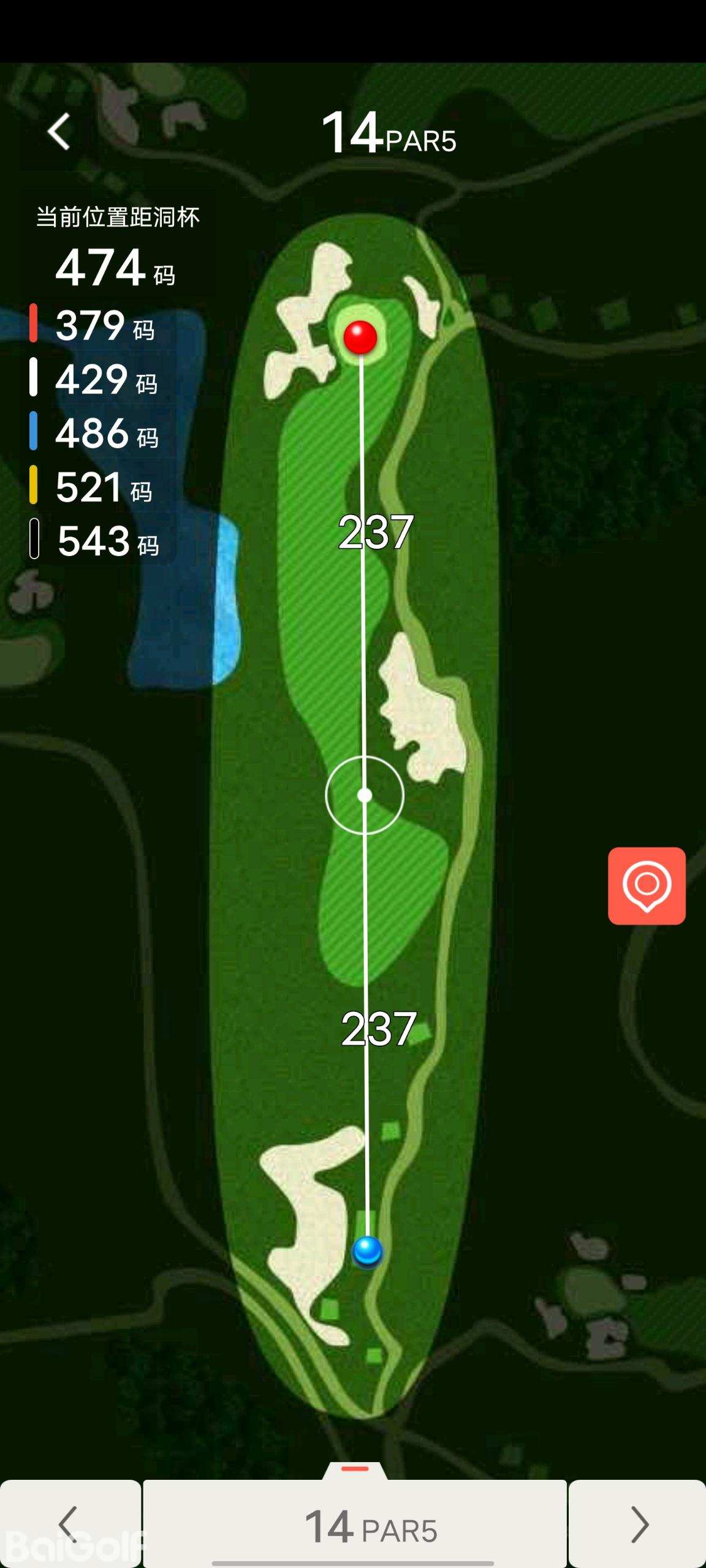Go back using the top-left arrow

[x=59, y=132]
